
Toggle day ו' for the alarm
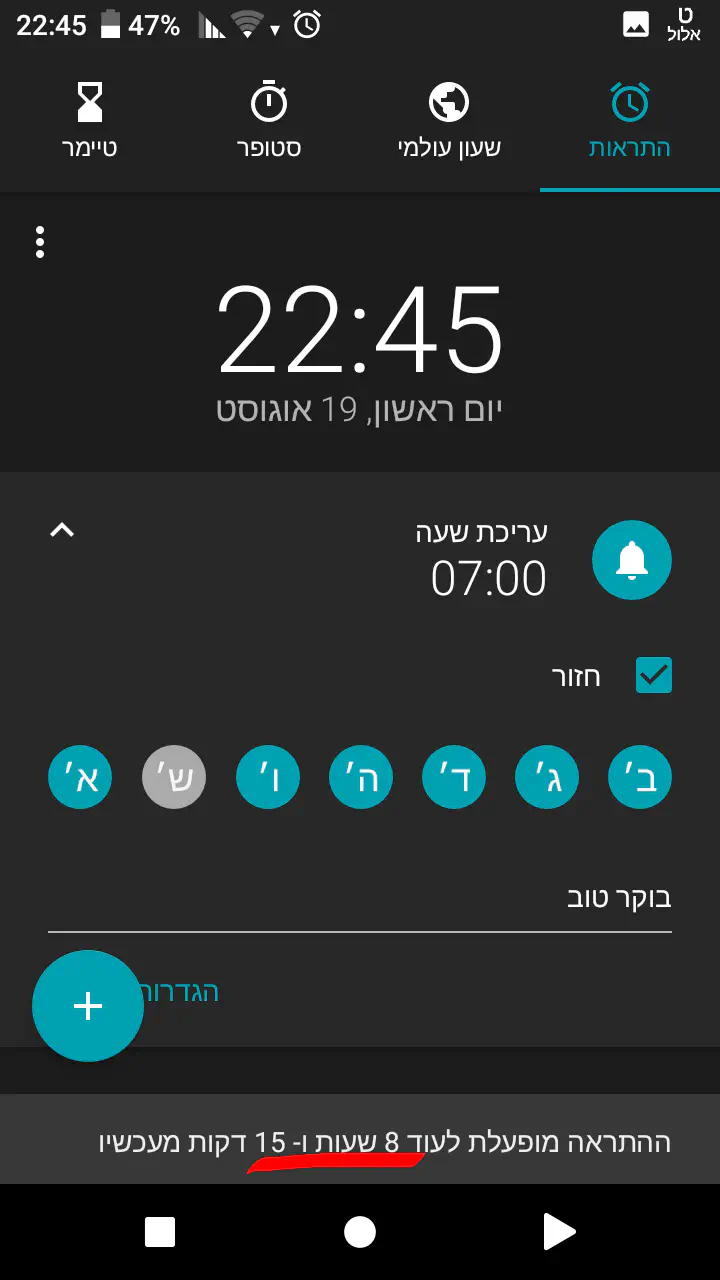click(x=268, y=779)
